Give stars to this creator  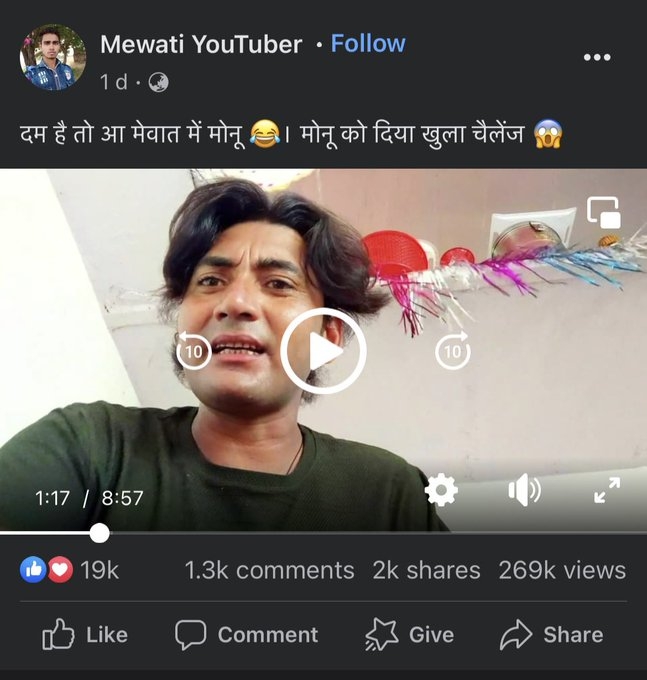click(x=408, y=635)
